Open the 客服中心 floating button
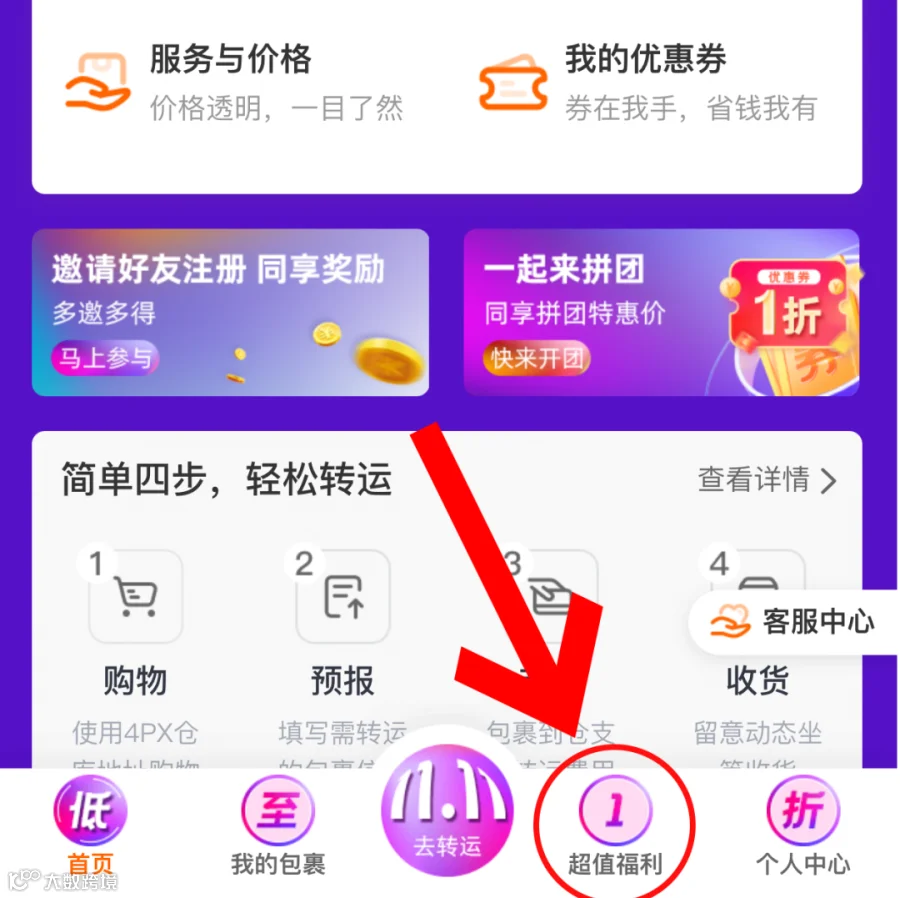 click(x=793, y=622)
